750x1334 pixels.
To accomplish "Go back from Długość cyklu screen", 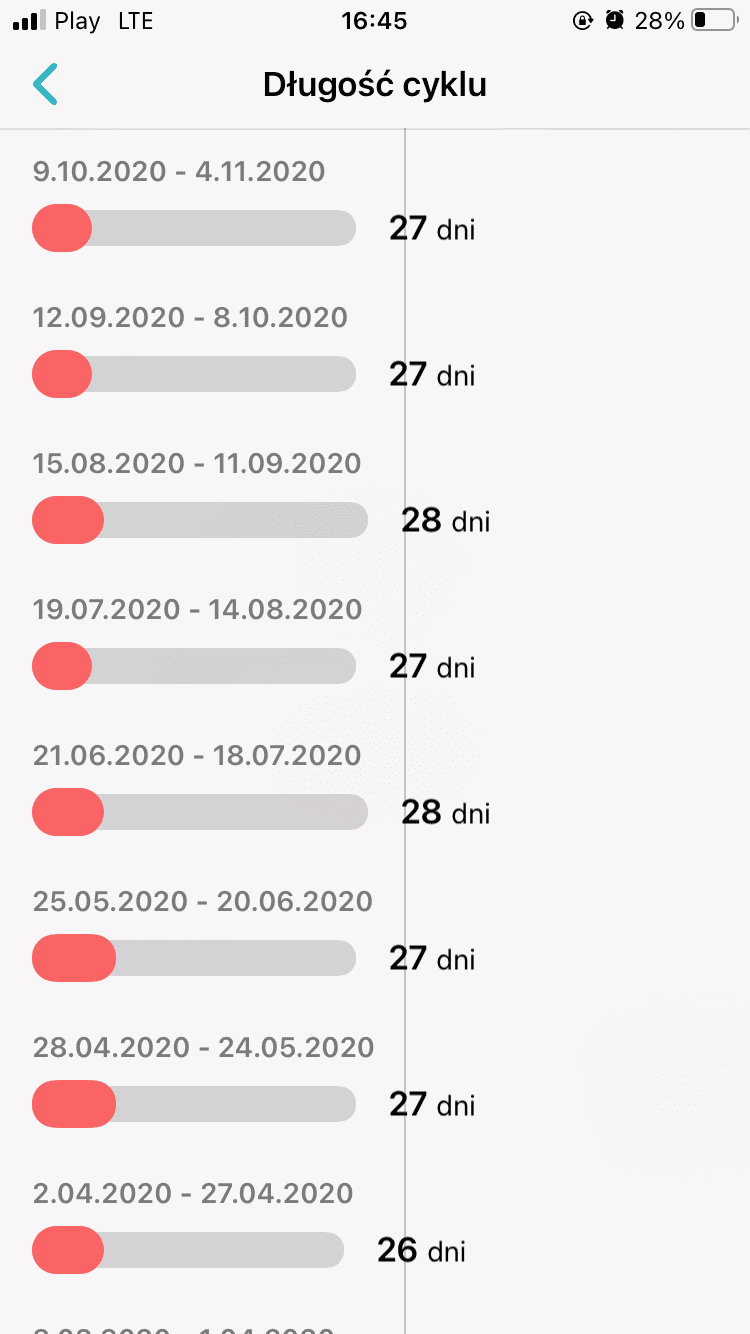I will pos(46,85).
